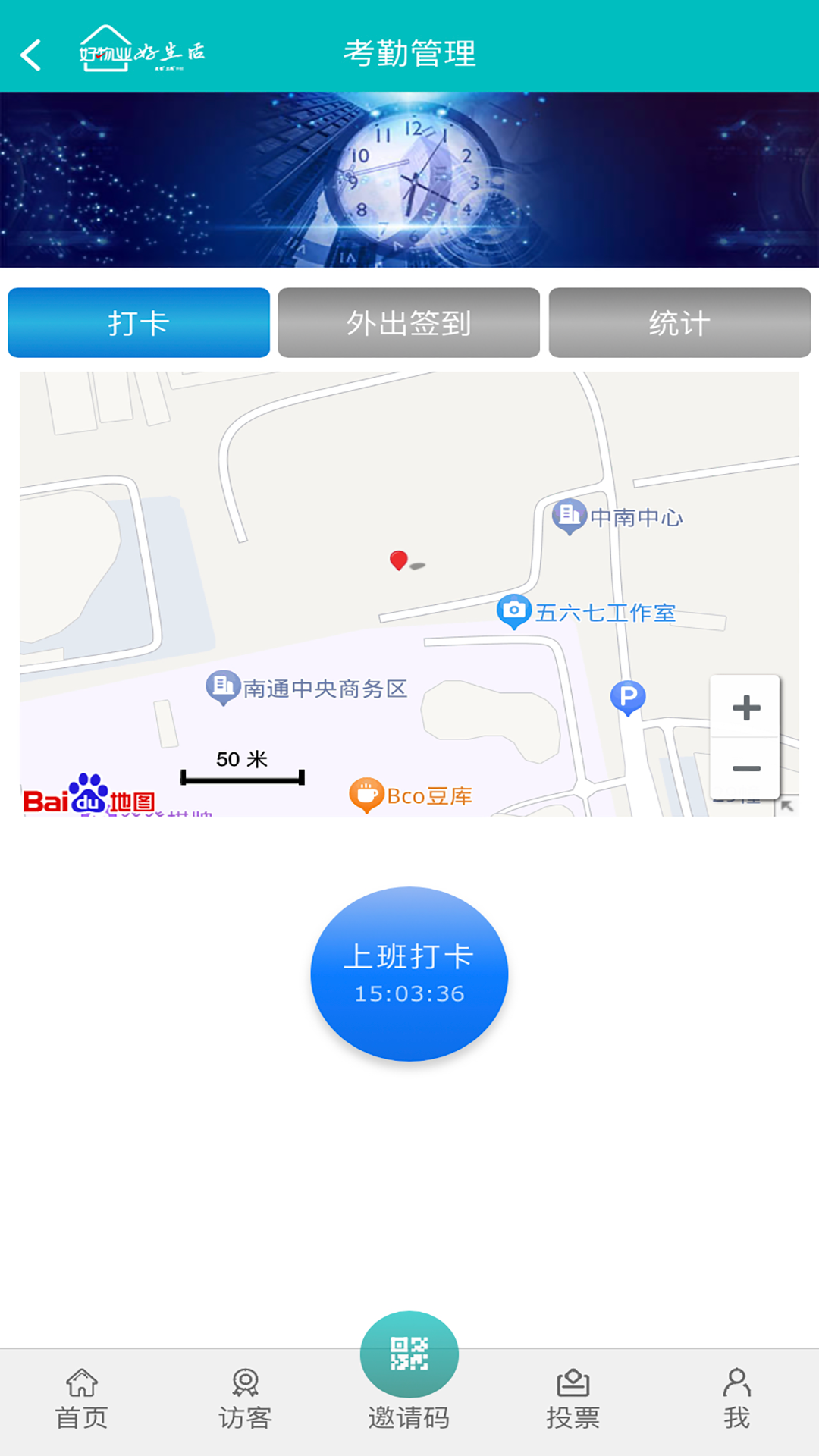The image size is (819, 1456).
Task: Open the 统计 statistics tab
Action: [x=679, y=322]
